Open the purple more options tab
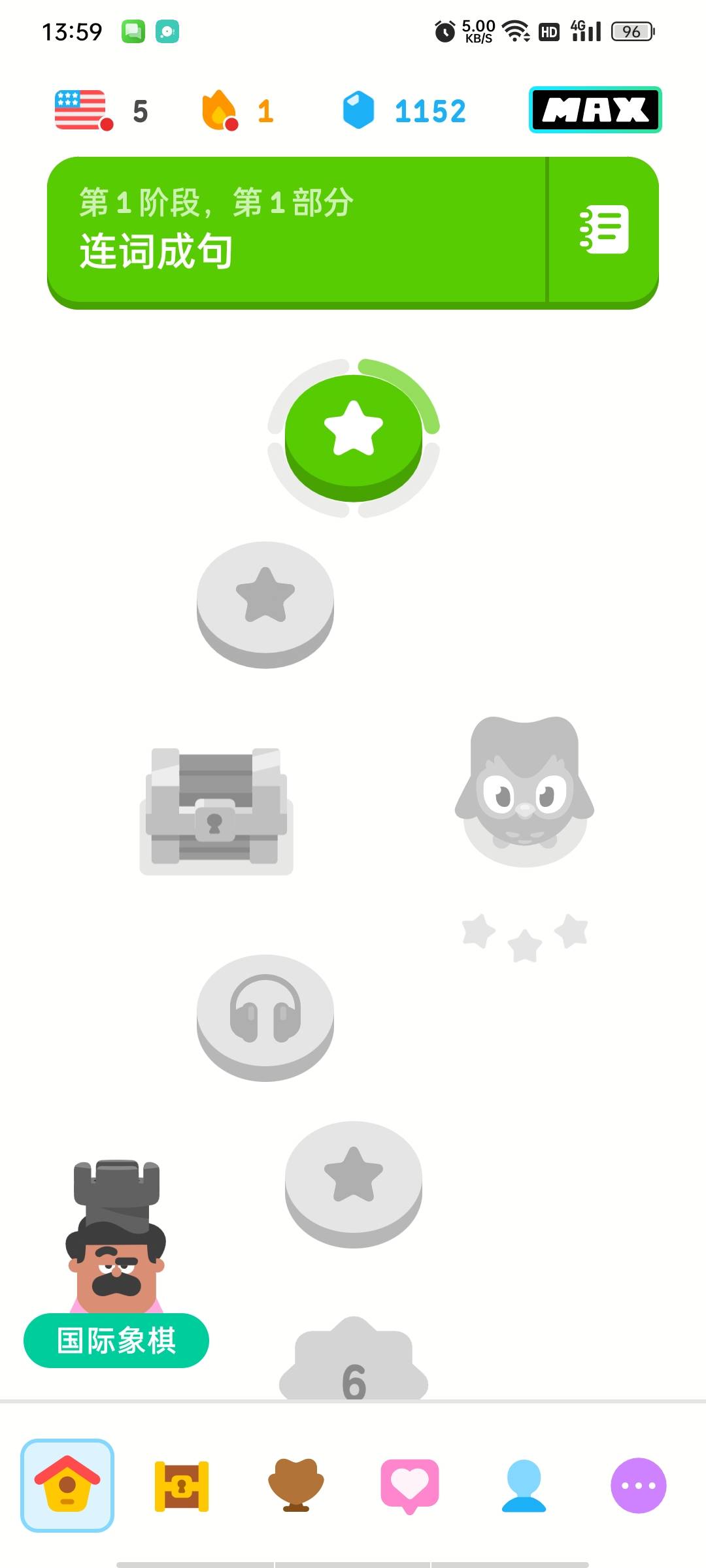The height and width of the screenshot is (1568, 706). (x=639, y=1486)
